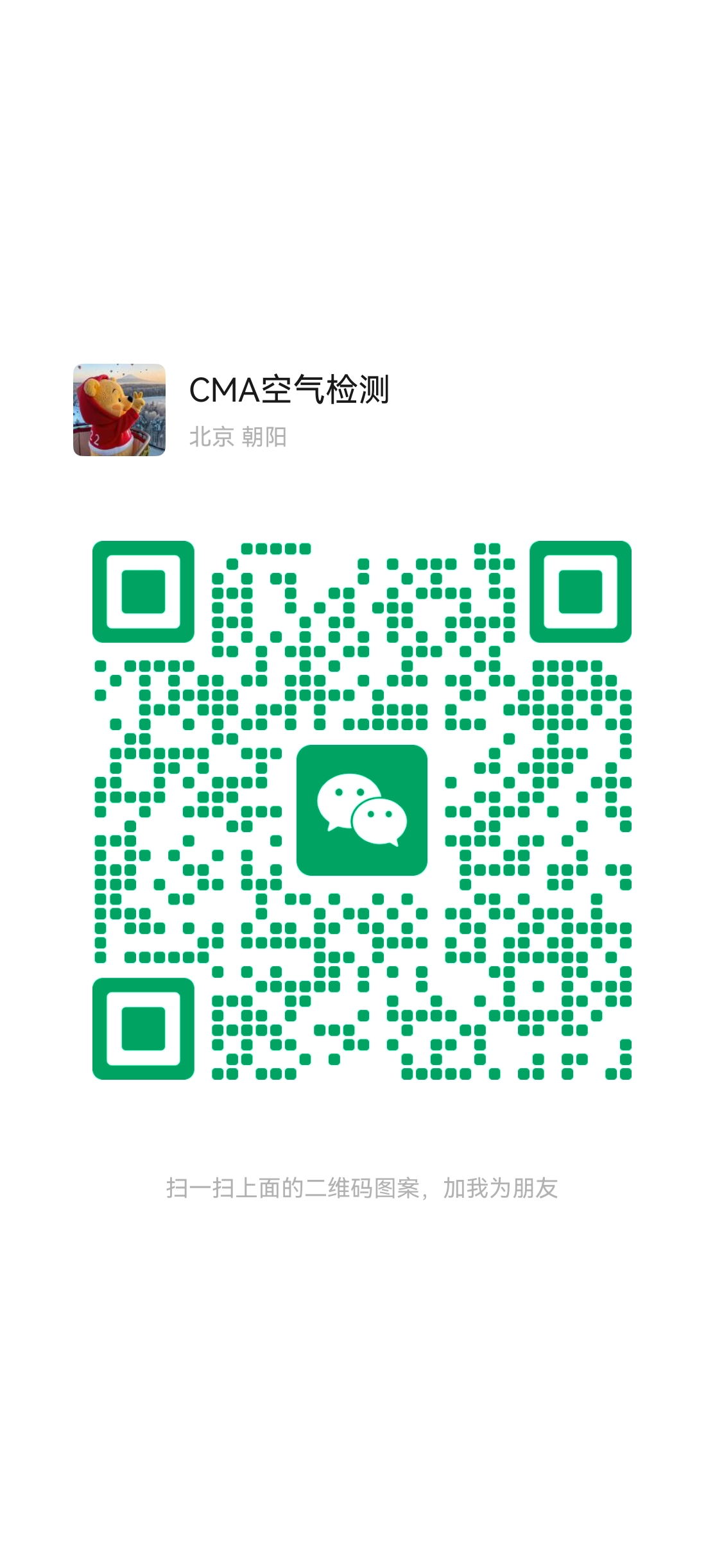
Task: Click the inner dot of top-left finder pattern
Action: (x=144, y=590)
